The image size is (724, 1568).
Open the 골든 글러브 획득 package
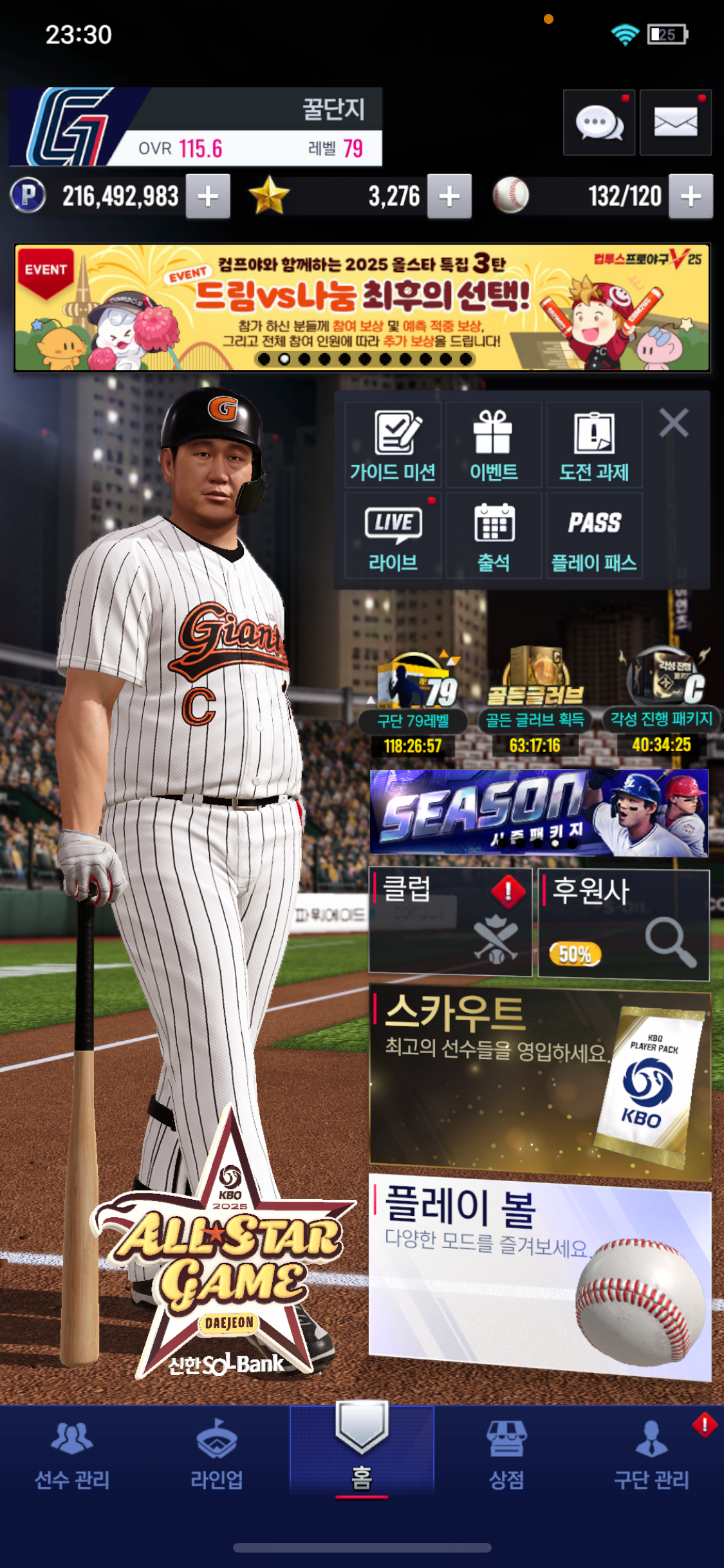[x=535, y=702]
